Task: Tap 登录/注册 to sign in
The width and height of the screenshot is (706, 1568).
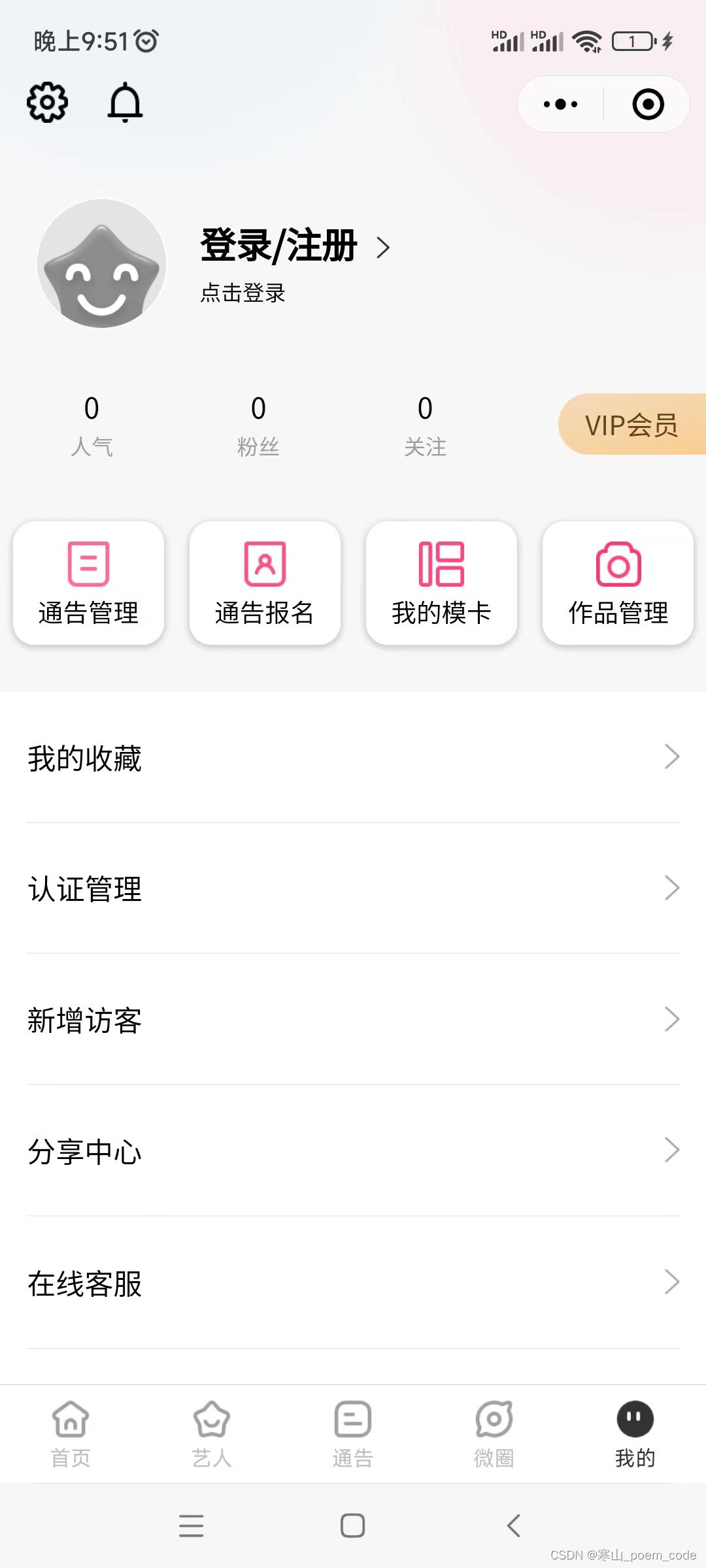Action: click(280, 246)
